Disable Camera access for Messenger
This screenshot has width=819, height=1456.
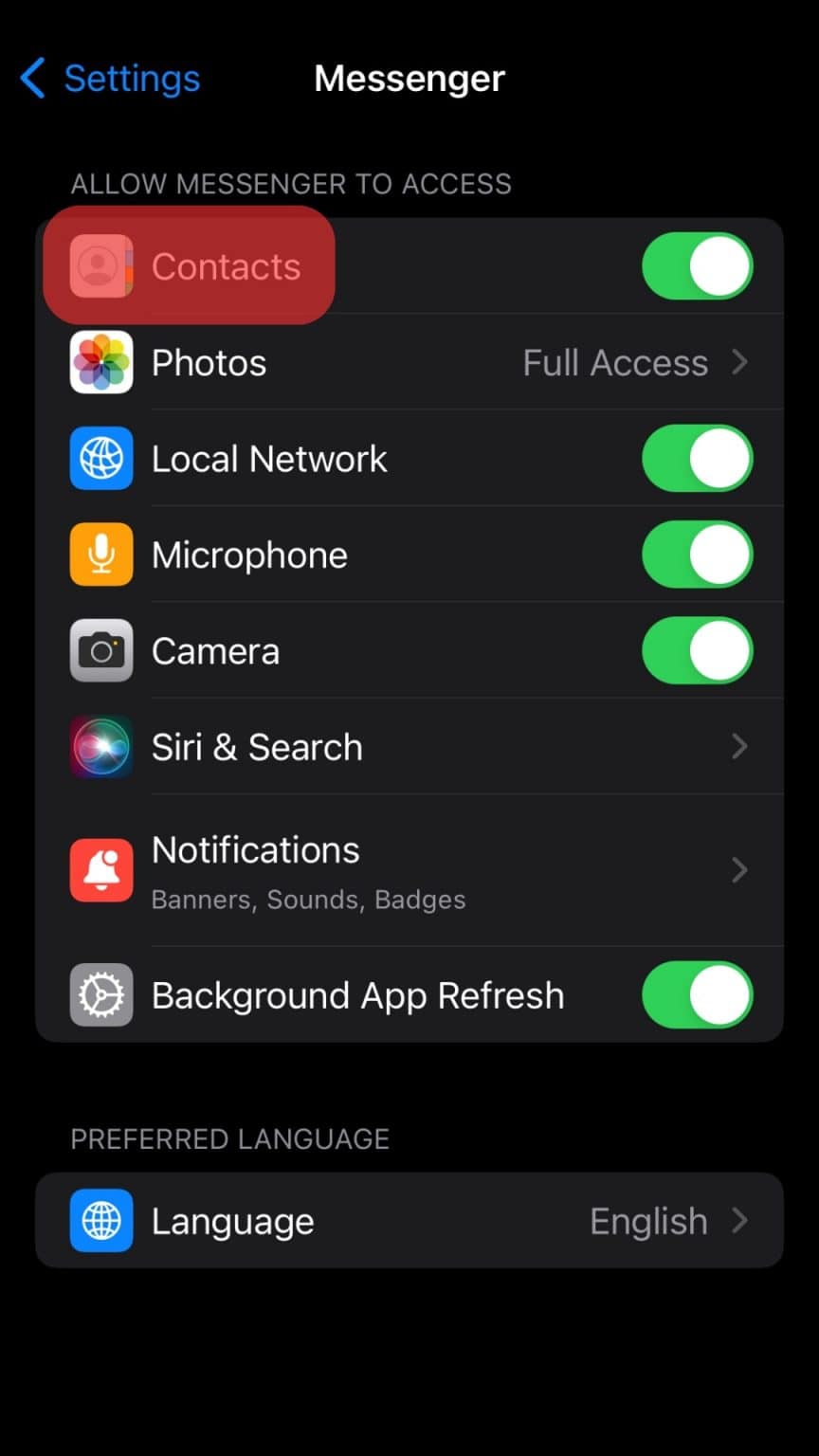698,650
